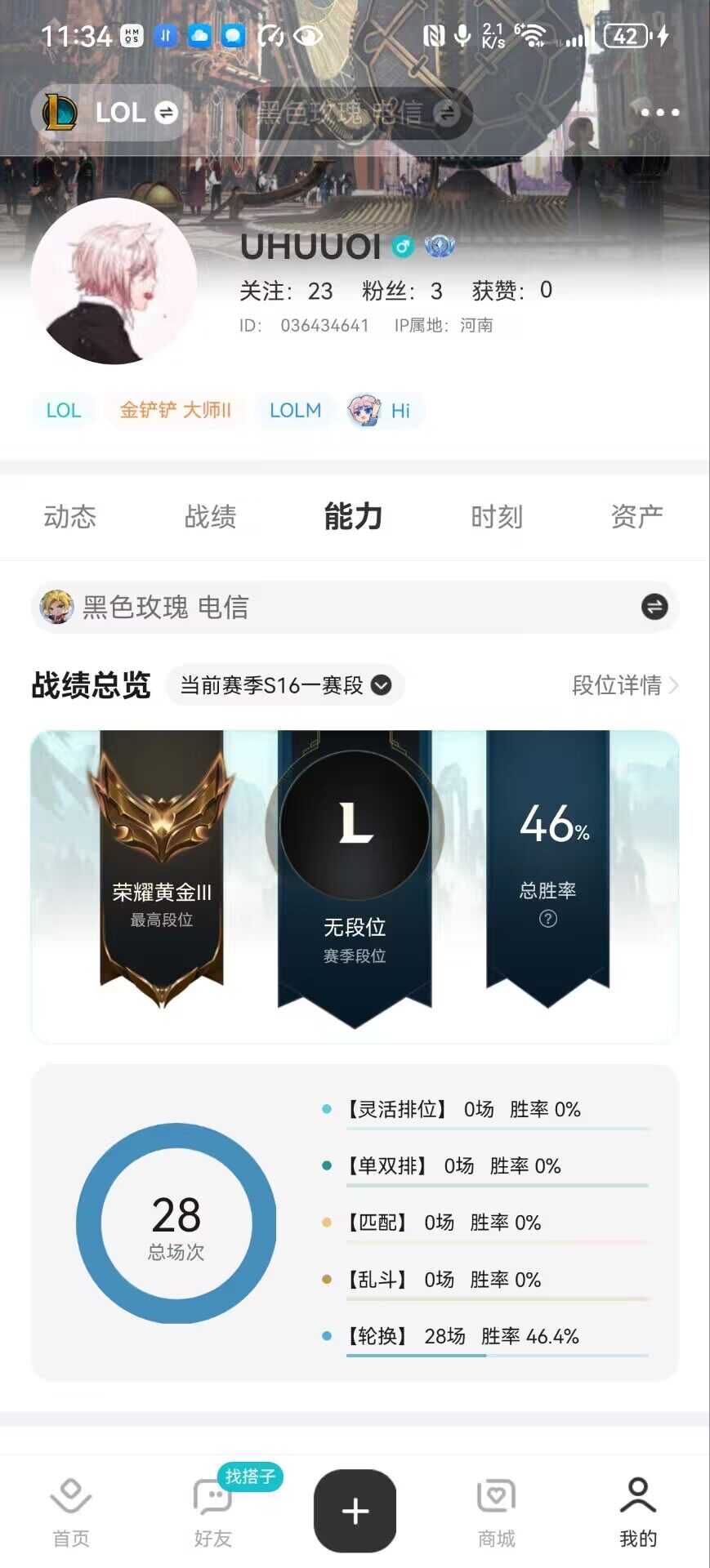View the 资产 tab
This screenshot has height=1568, width=710.
636,516
